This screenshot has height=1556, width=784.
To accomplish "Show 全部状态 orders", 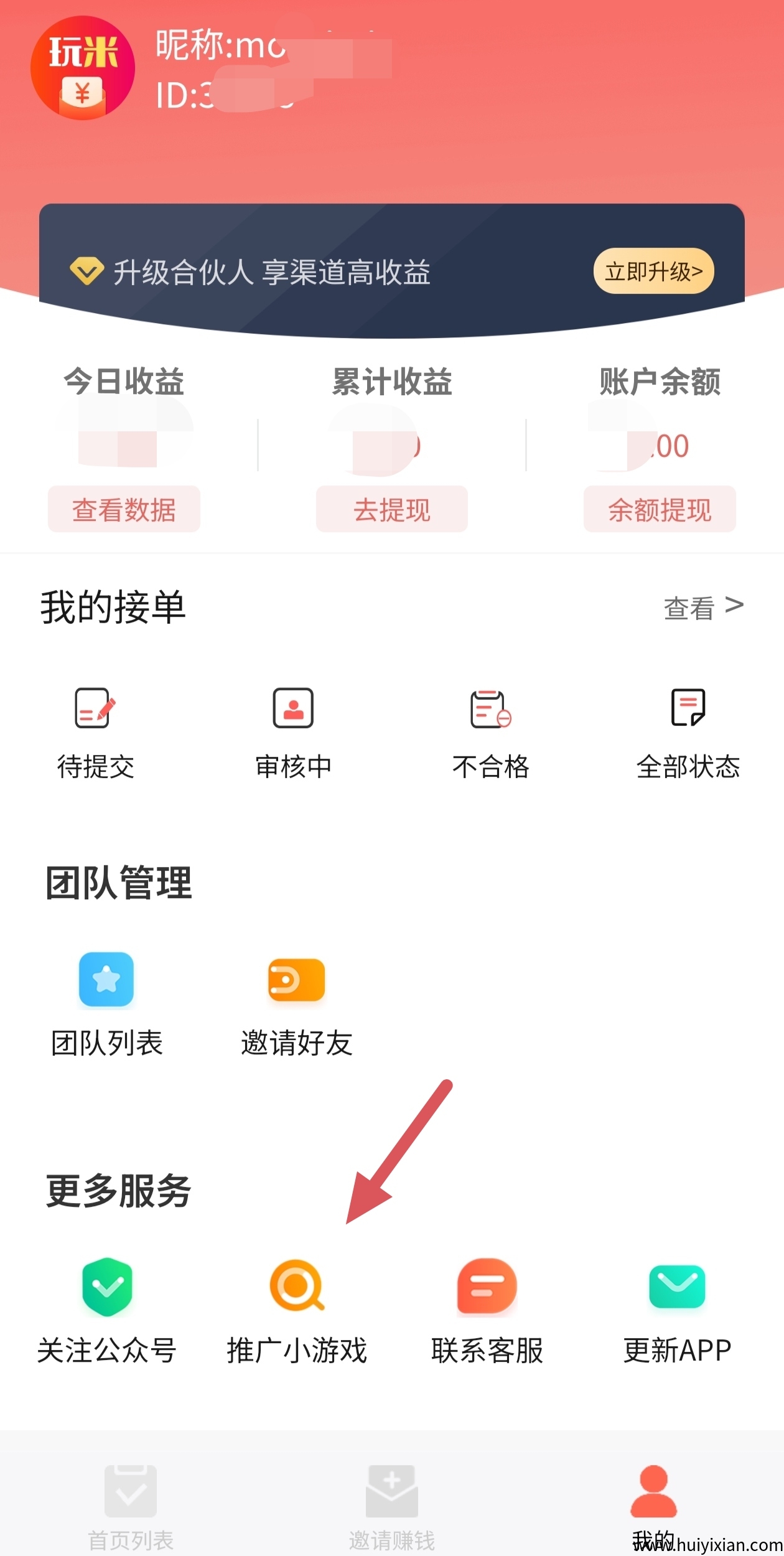I will [688, 731].
